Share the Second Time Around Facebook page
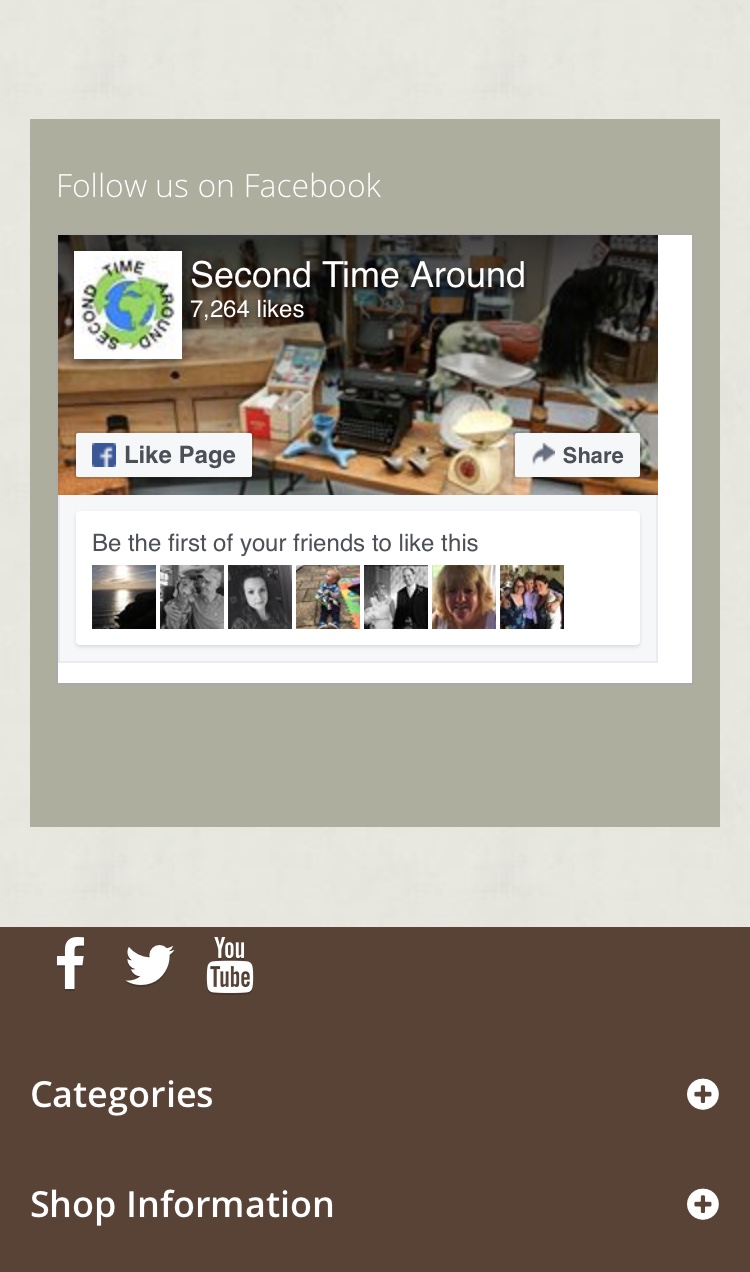 click(577, 455)
